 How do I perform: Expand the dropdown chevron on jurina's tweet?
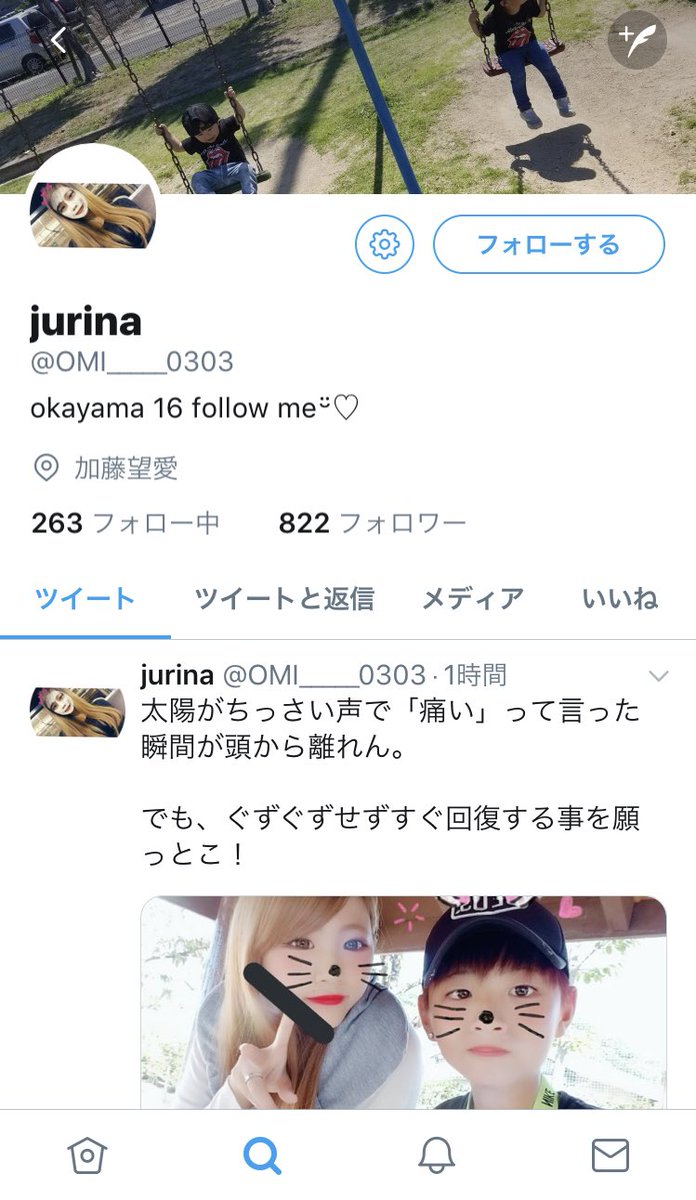pos(658,677)
